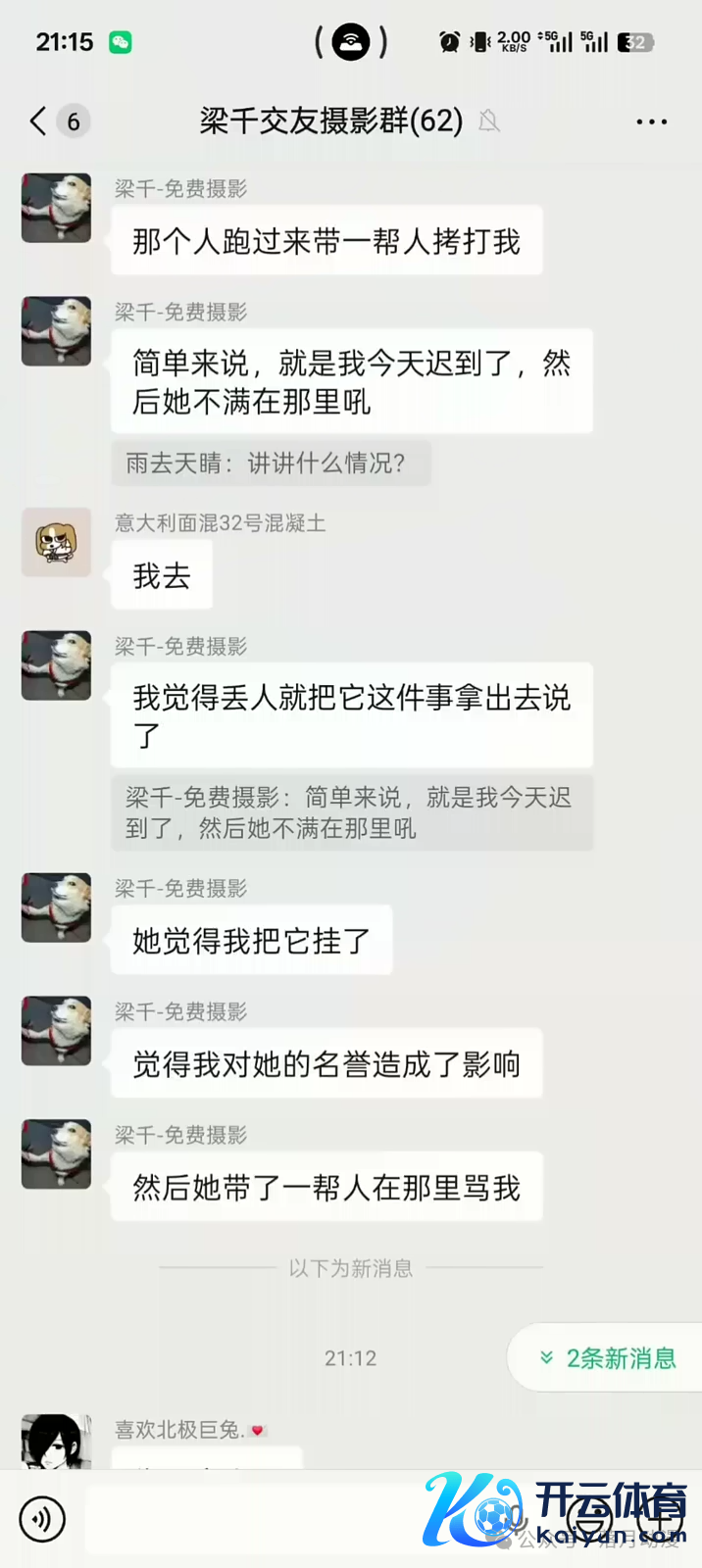This screenshot has height=1568, width=702.
Task: Open the group chat overflow menu
Action: [651, 122]
